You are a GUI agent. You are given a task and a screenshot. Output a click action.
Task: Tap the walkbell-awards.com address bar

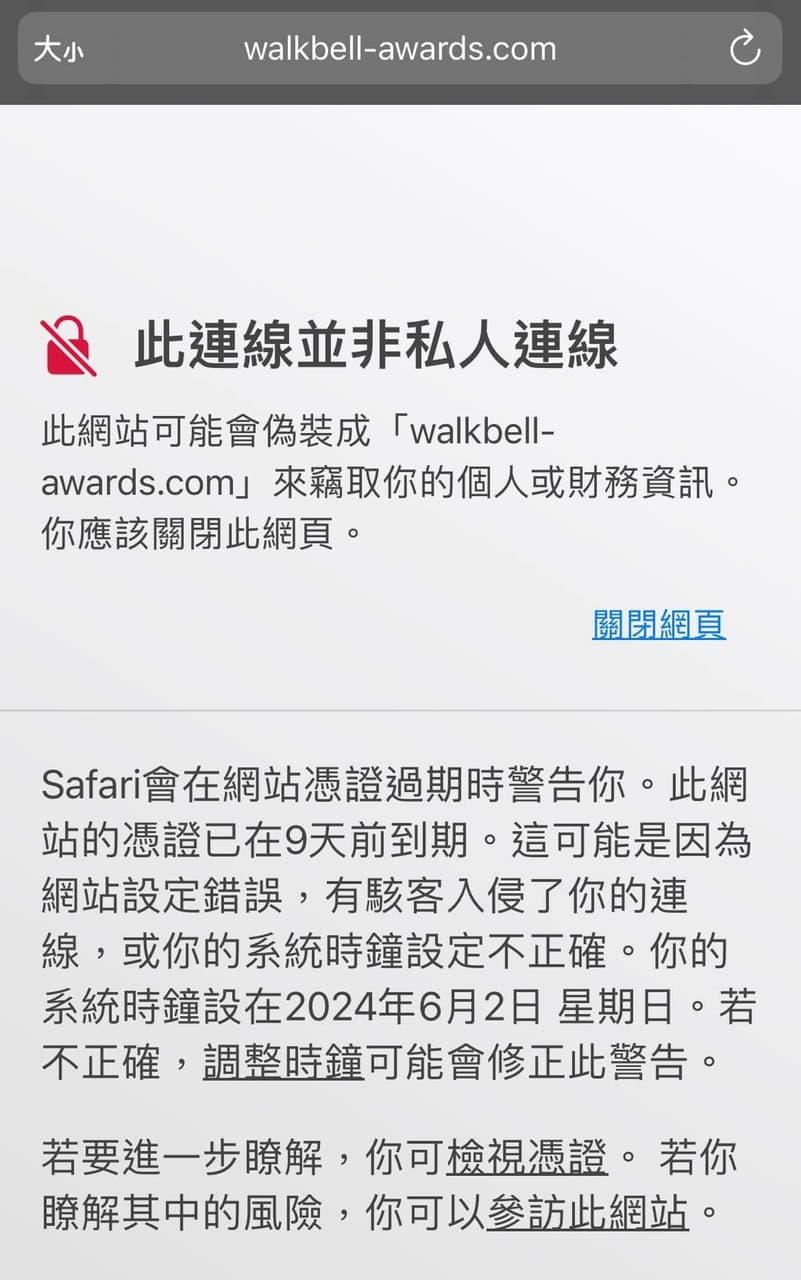[x=400, y=48]
